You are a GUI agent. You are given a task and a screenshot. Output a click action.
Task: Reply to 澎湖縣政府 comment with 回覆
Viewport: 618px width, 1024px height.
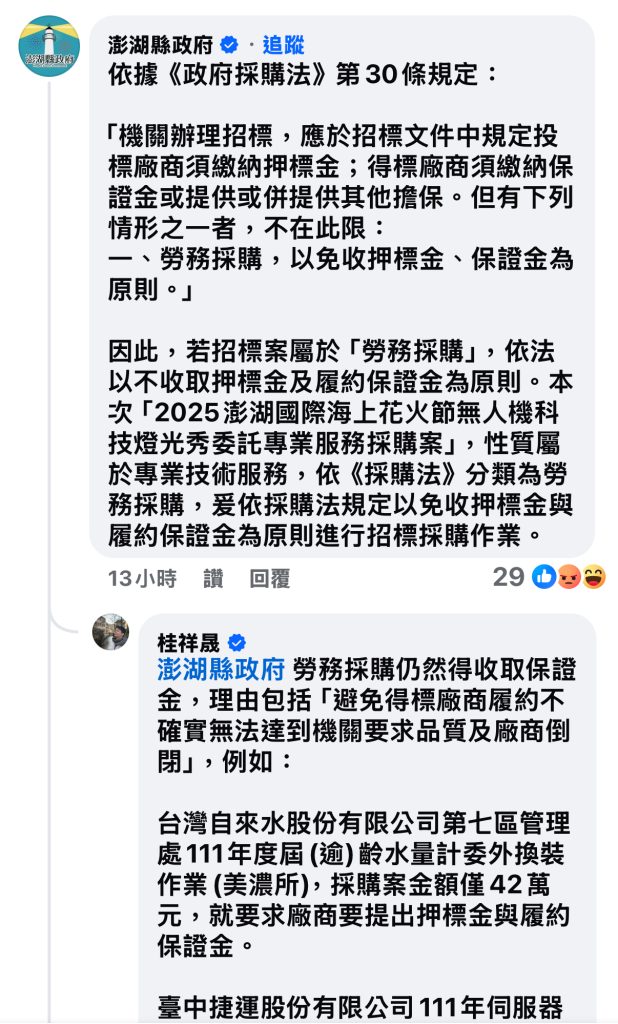[x=269, y=578]
